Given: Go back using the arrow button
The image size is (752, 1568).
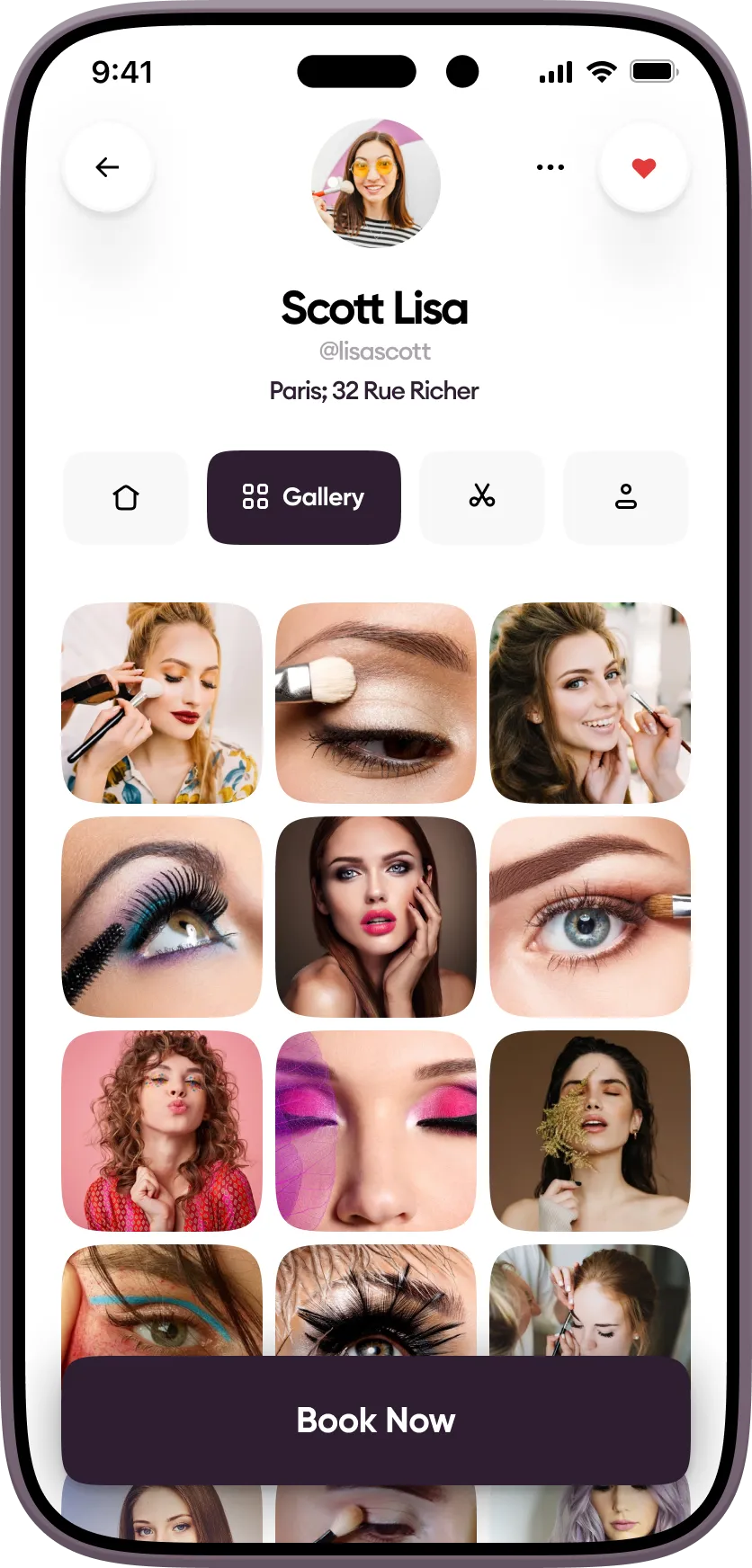Looking at the screenshot, I should (x=107, y=167).
